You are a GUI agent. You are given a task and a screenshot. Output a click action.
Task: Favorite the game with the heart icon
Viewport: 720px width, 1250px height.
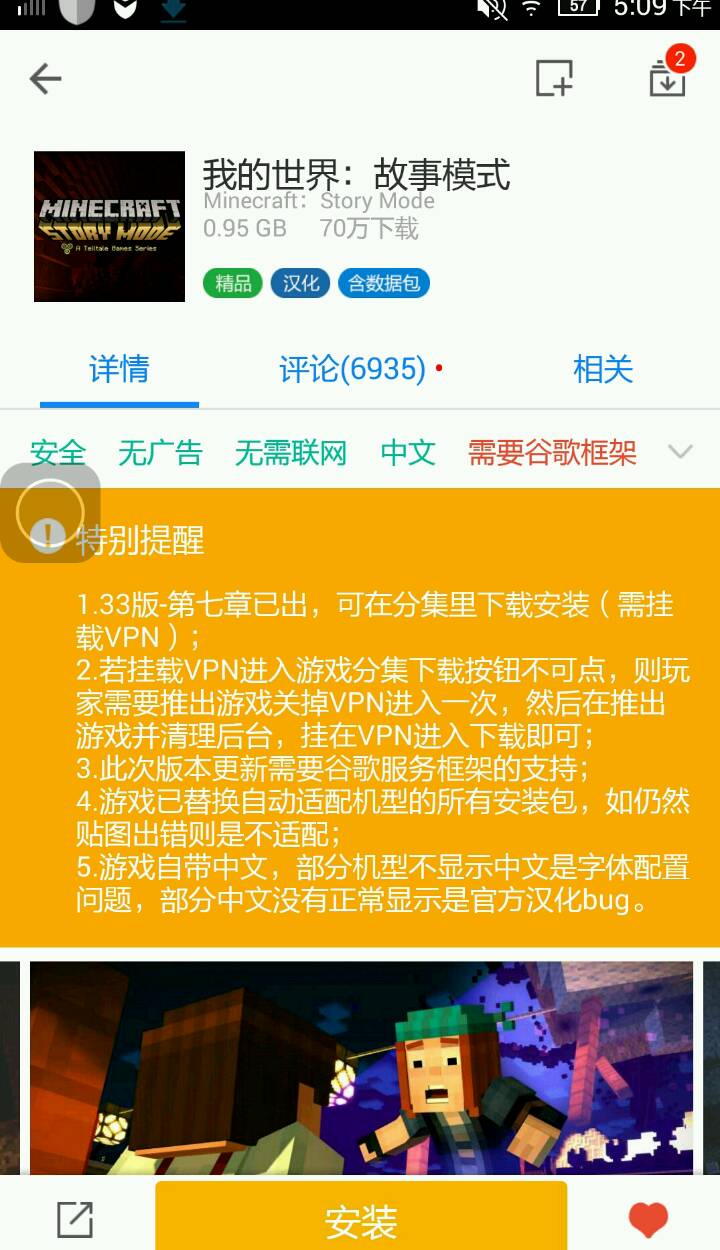pos(647,1220)
